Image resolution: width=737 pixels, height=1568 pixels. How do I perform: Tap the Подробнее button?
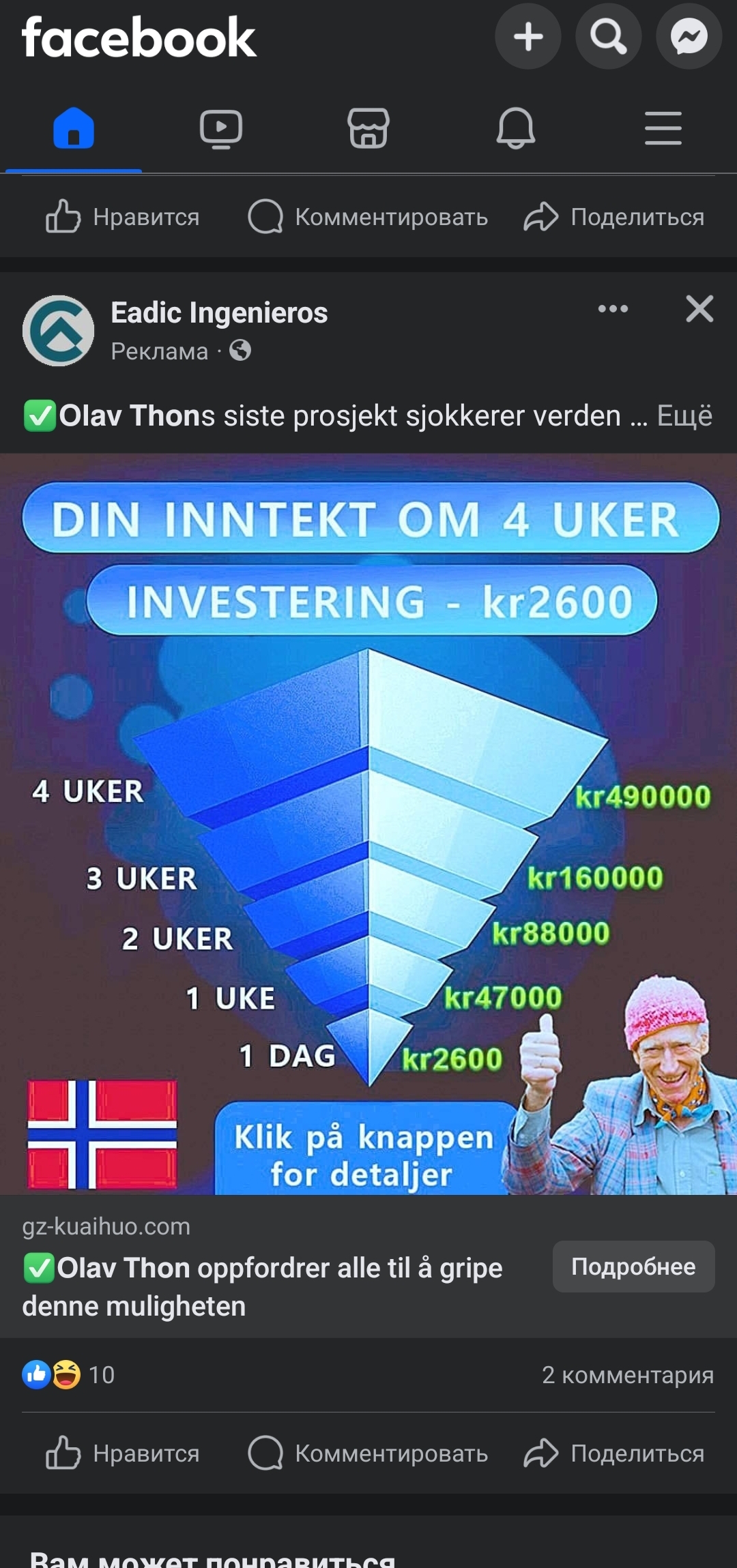(633, 1267)
